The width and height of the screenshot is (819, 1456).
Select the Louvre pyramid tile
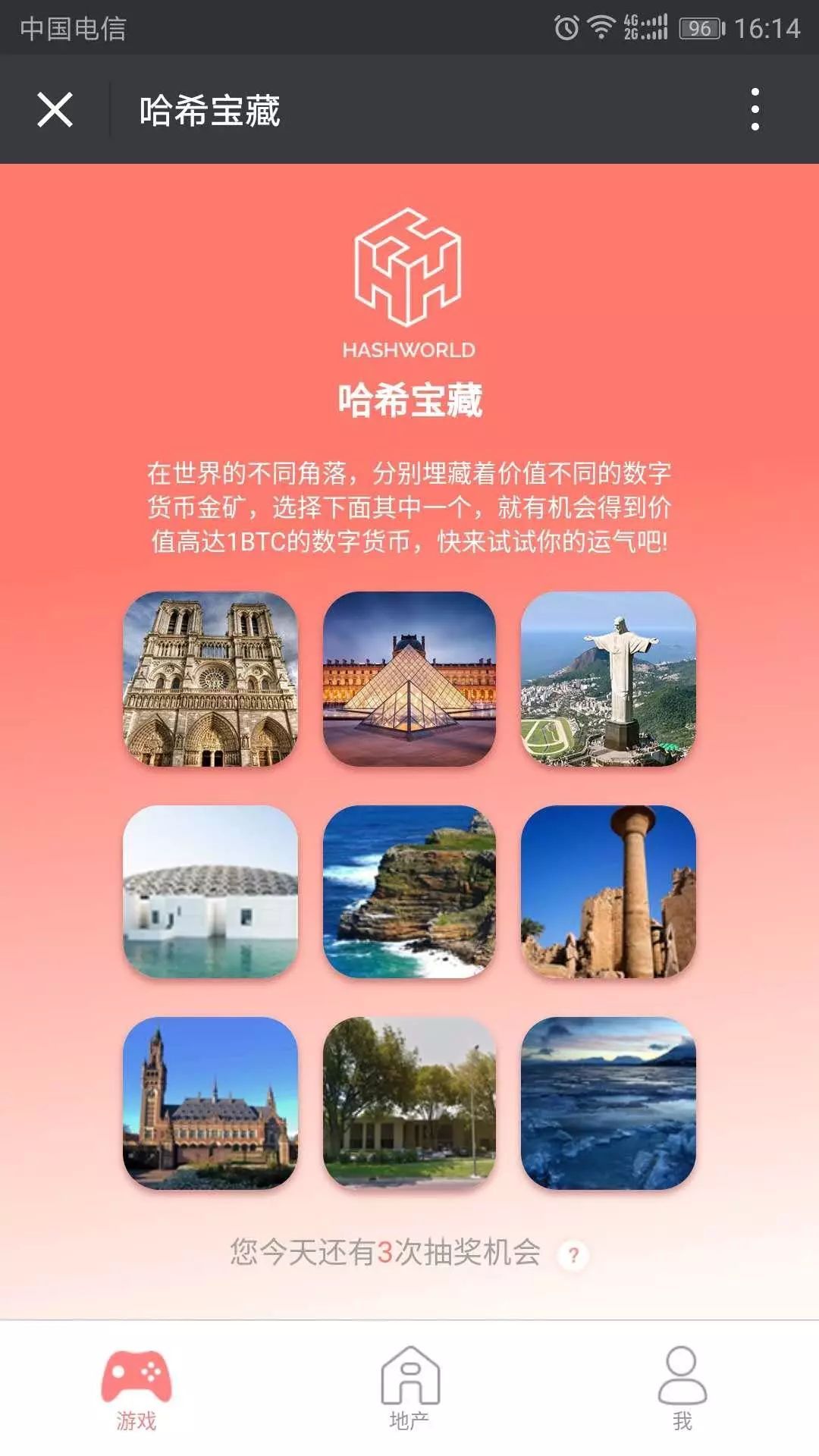(409, 679)
